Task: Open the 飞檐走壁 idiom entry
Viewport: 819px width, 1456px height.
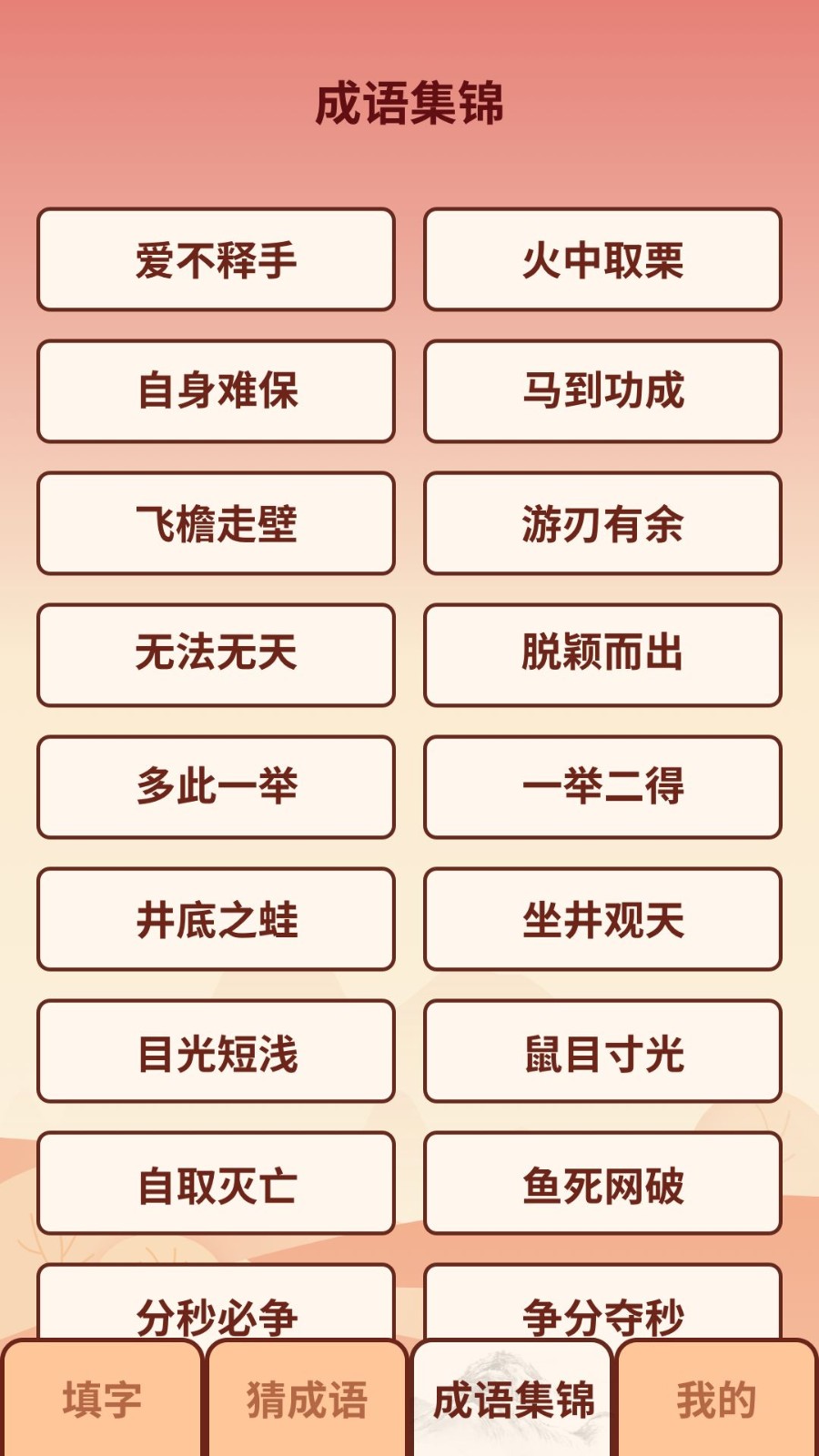Action: [x=216, y=524]
